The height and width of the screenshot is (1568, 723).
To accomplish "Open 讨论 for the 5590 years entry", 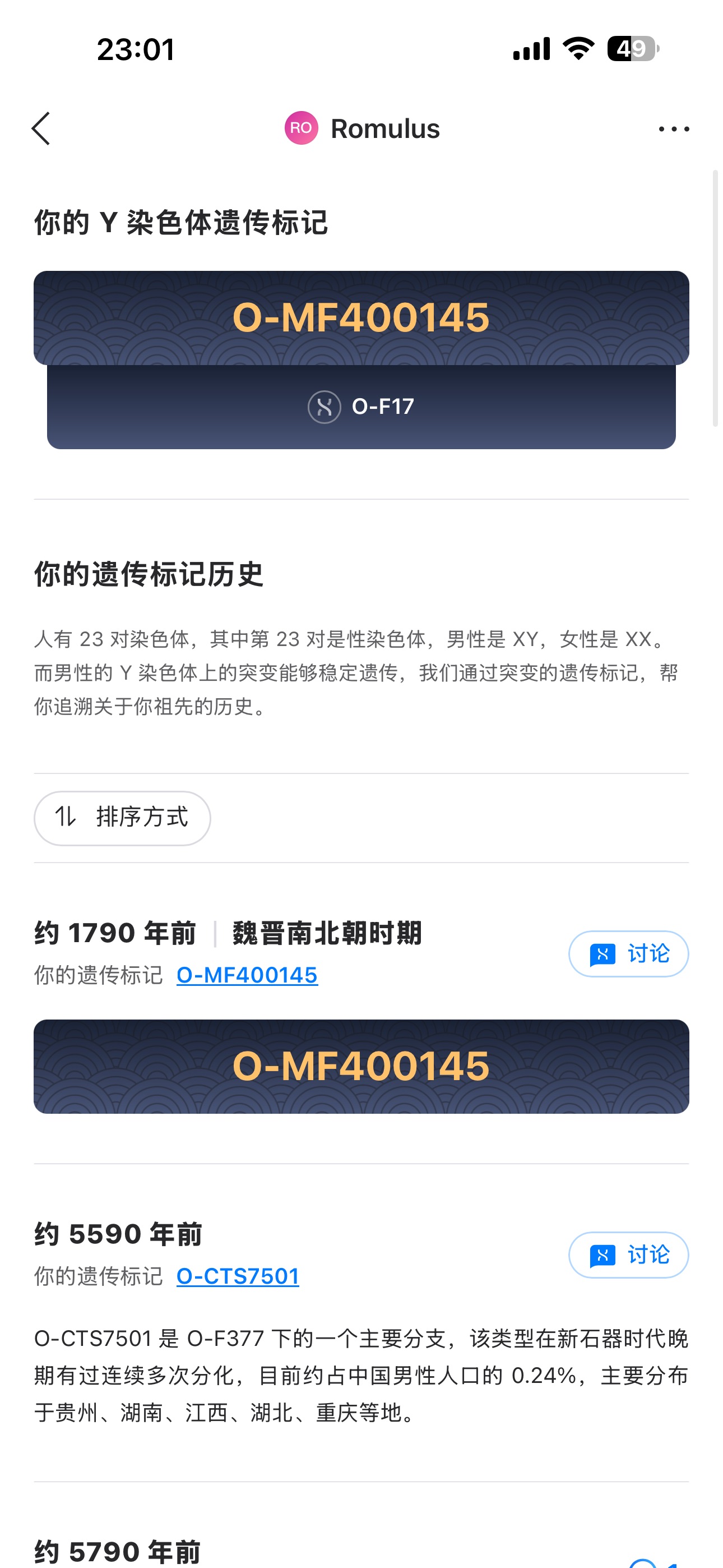I will pos(628,1255).
